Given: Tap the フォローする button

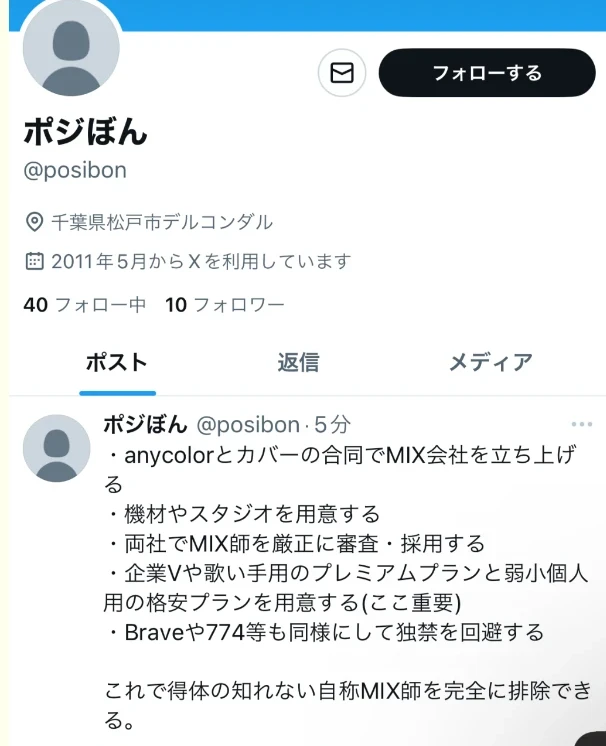Looking at the screenshot, I should (486, 73).
